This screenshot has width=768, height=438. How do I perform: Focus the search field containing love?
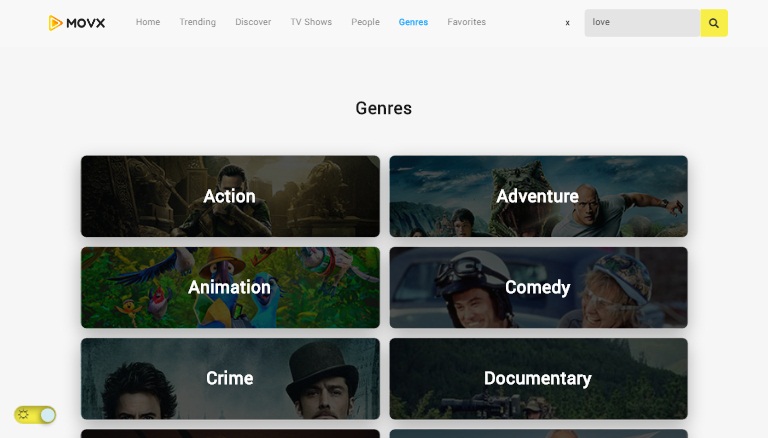(x=641, y=23)
